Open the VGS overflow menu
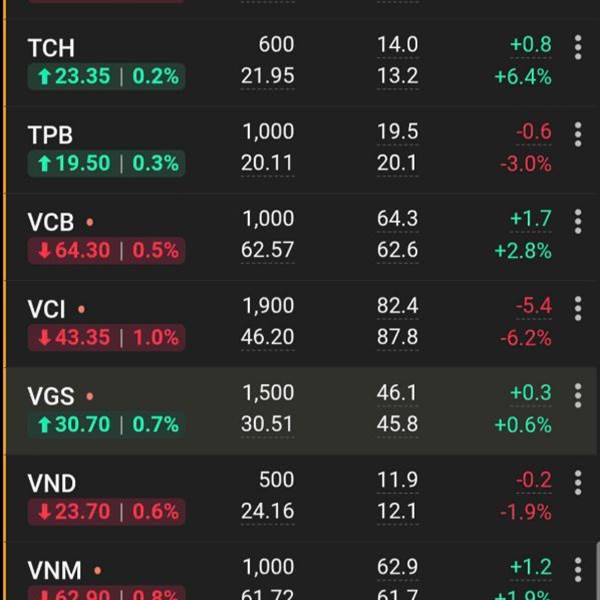The width and height of the screenshot is (600, 600). [x=578, y=395]
